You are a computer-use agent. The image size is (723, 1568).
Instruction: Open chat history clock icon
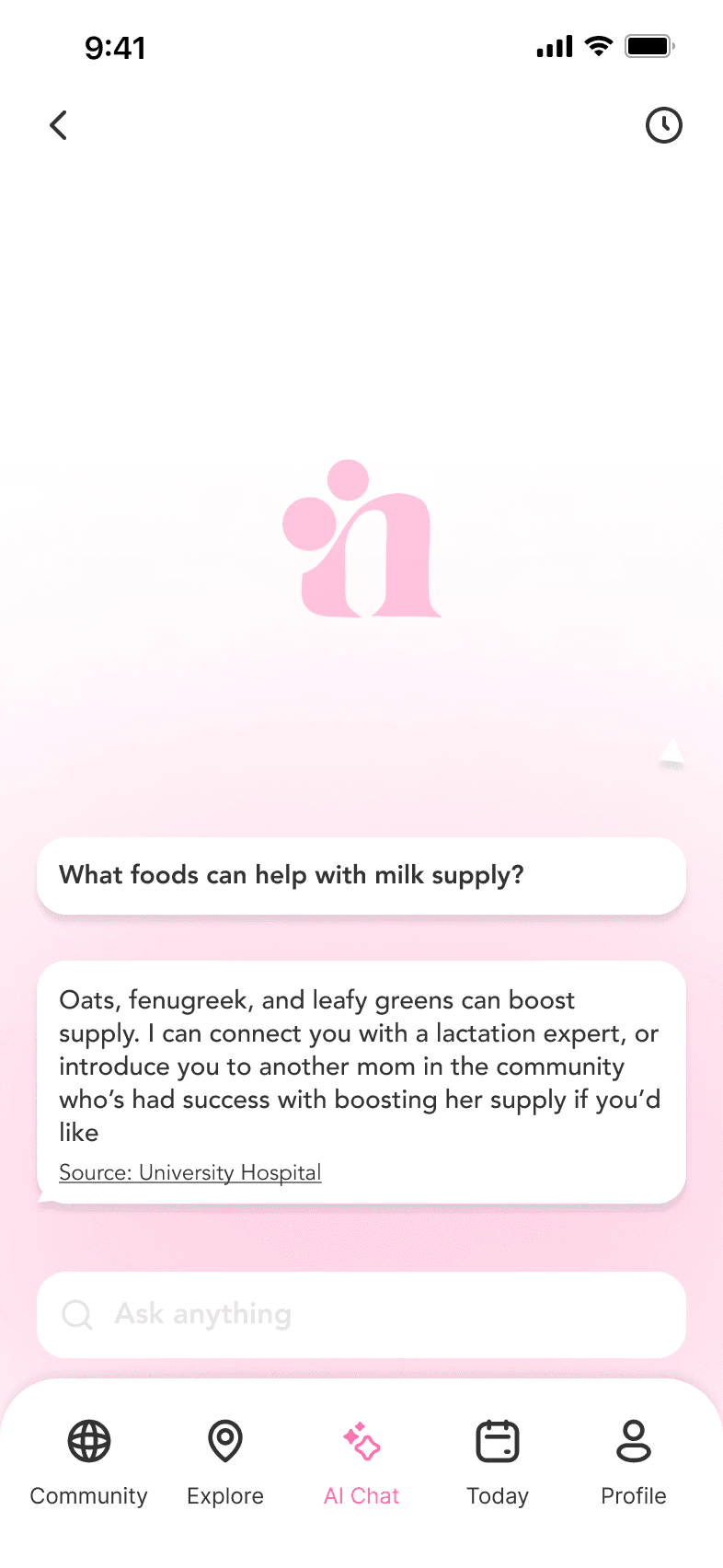pos(663,125)
